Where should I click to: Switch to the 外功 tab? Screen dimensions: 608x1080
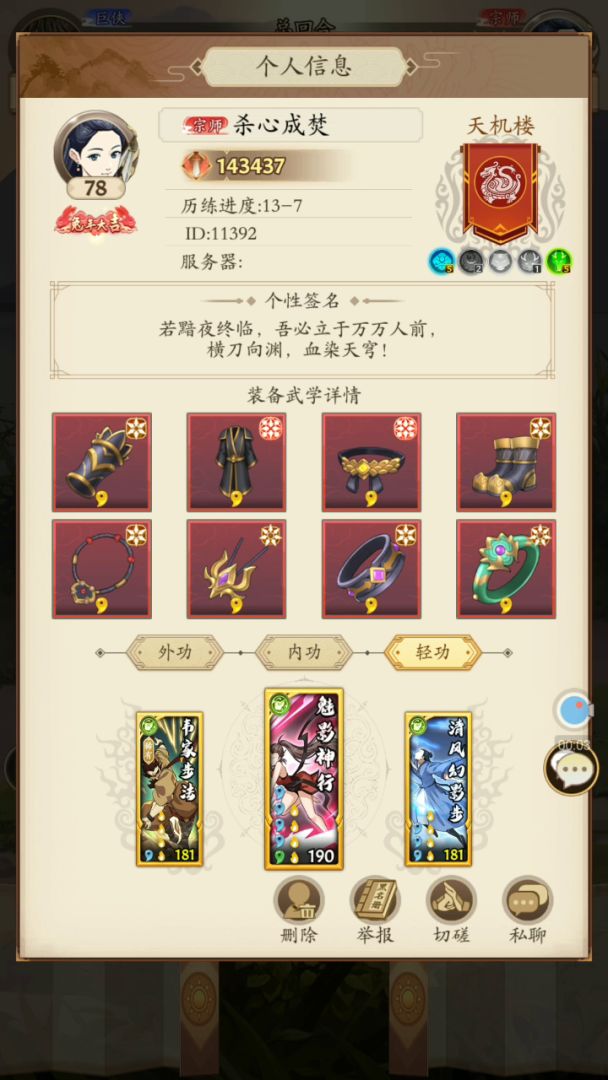point(175,653)
